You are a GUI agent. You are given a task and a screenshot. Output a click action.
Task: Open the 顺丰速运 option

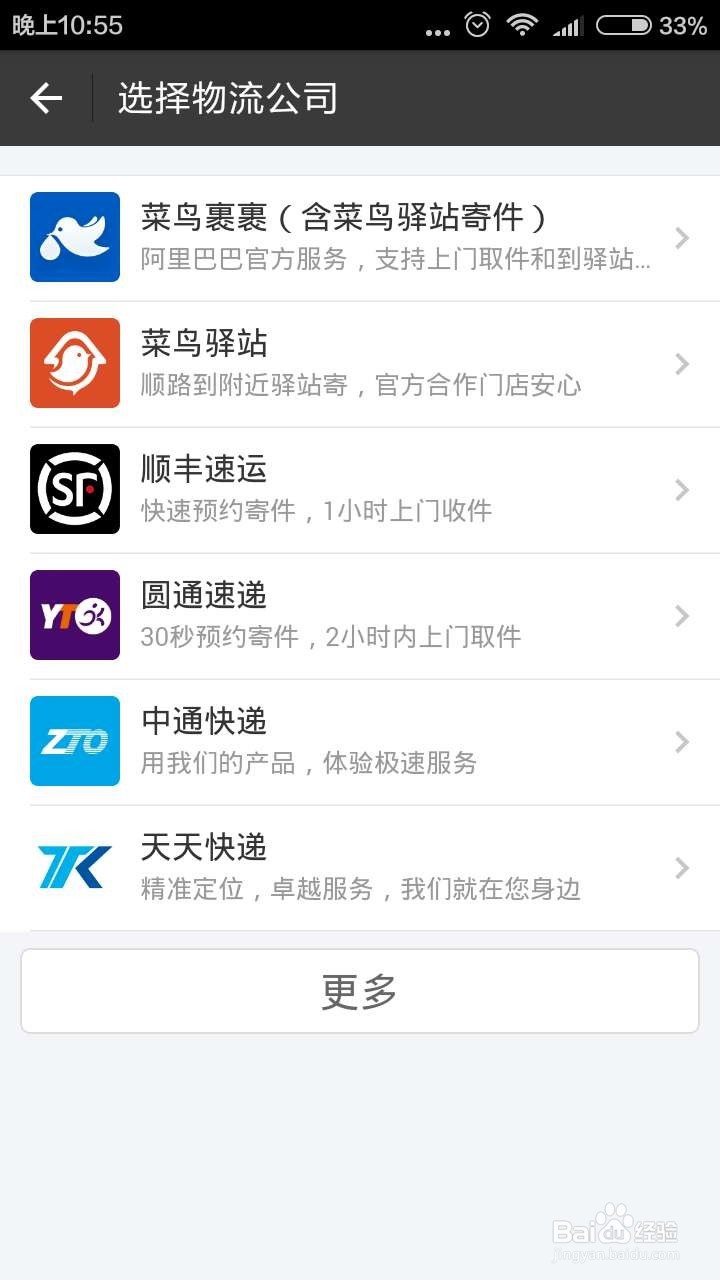tap(360, 490)
